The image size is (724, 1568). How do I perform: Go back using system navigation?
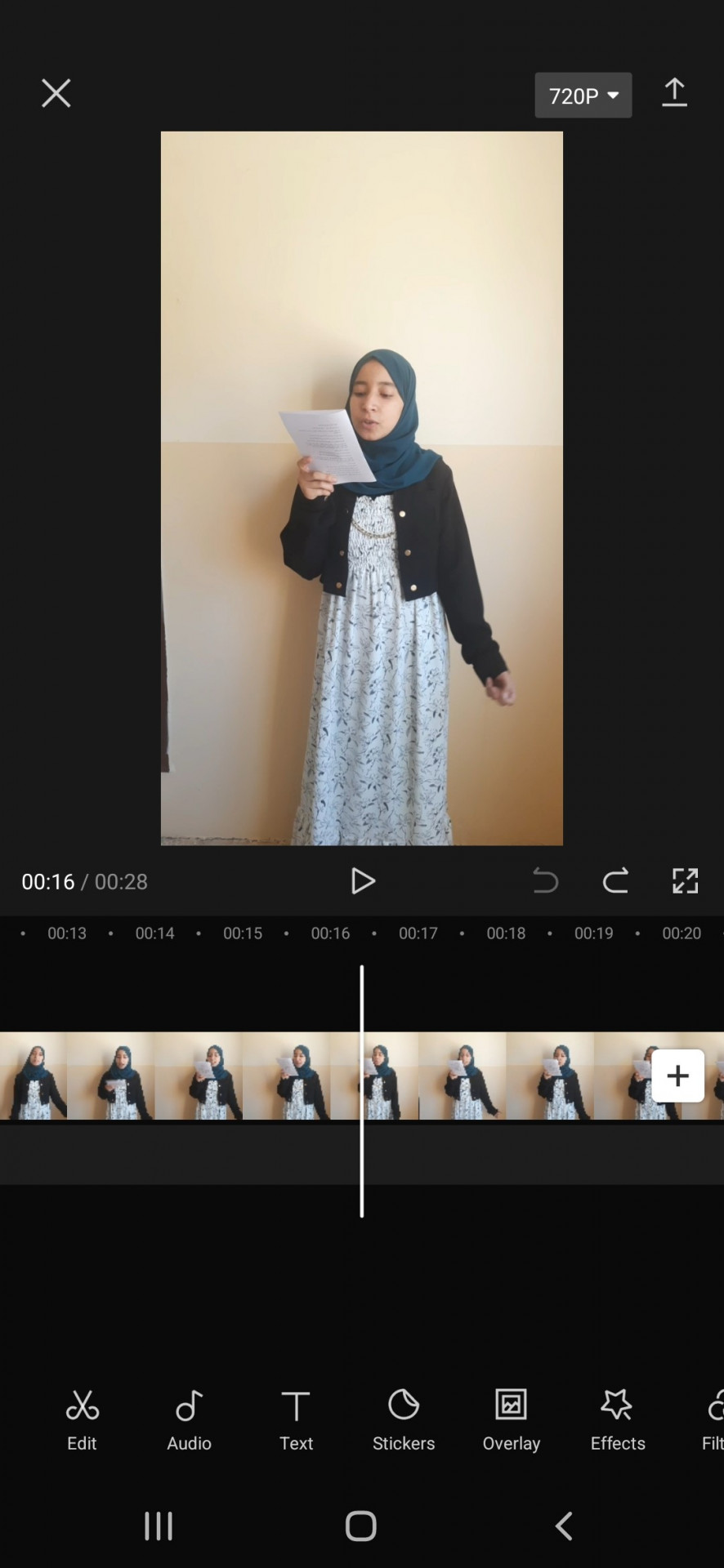click(x=564, y=1526)
